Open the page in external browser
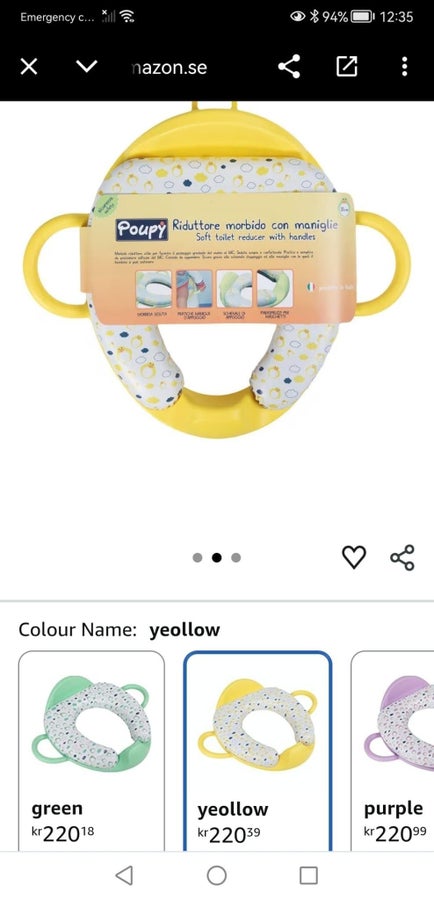 click(x=347, y=67)
